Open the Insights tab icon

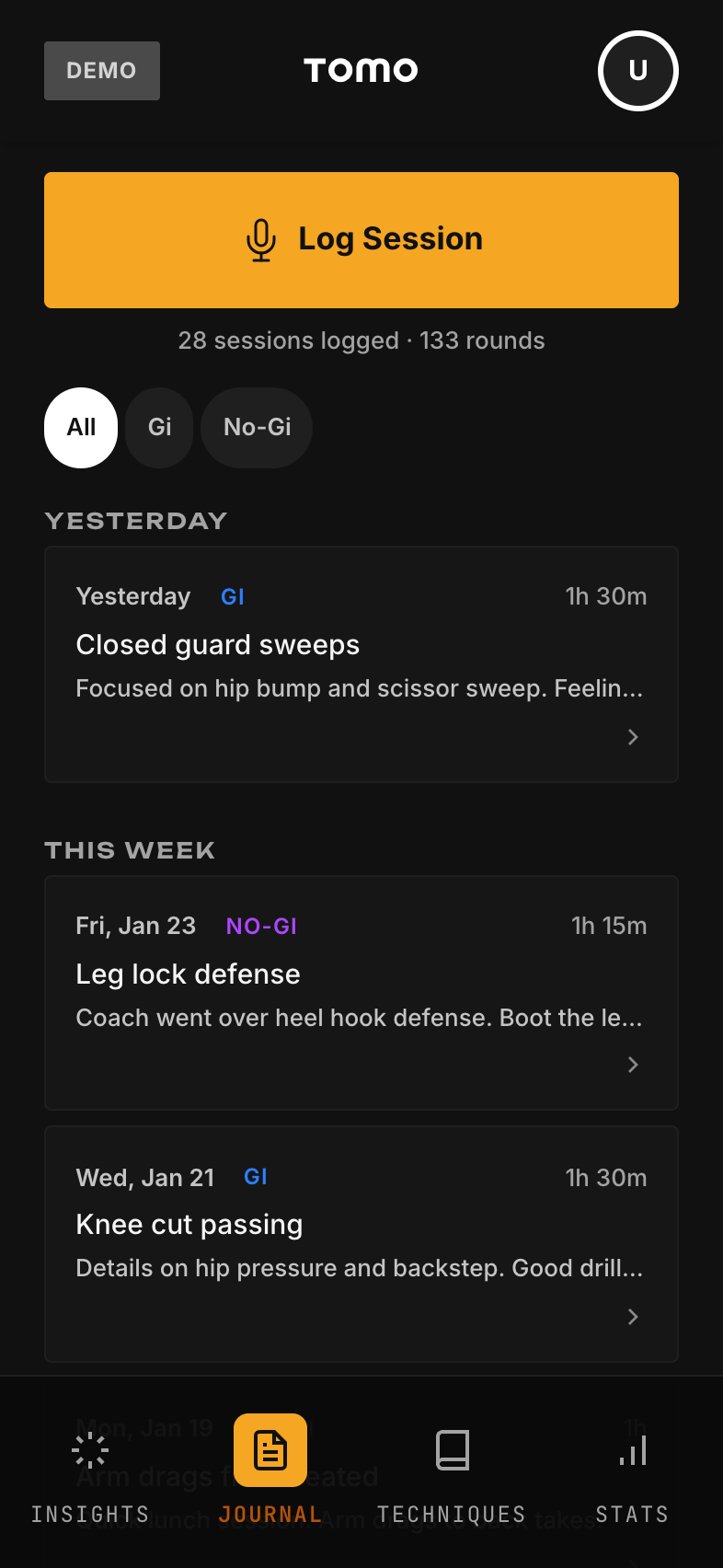click(90, 1449)
